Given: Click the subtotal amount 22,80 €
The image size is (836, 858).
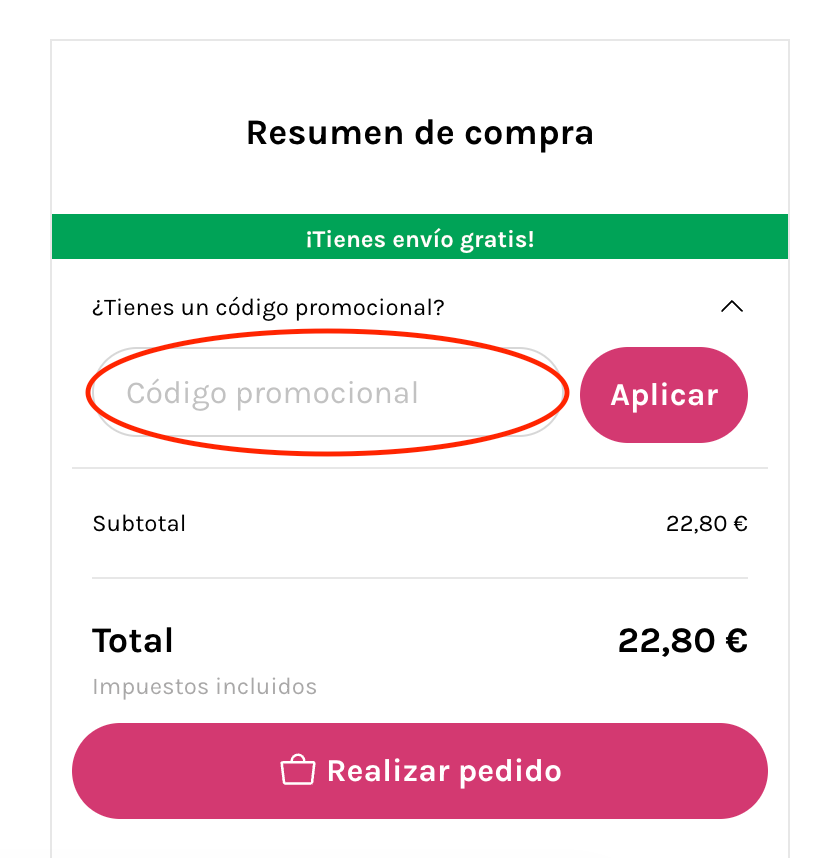Looking at the screenshot, I should point(706,523).
